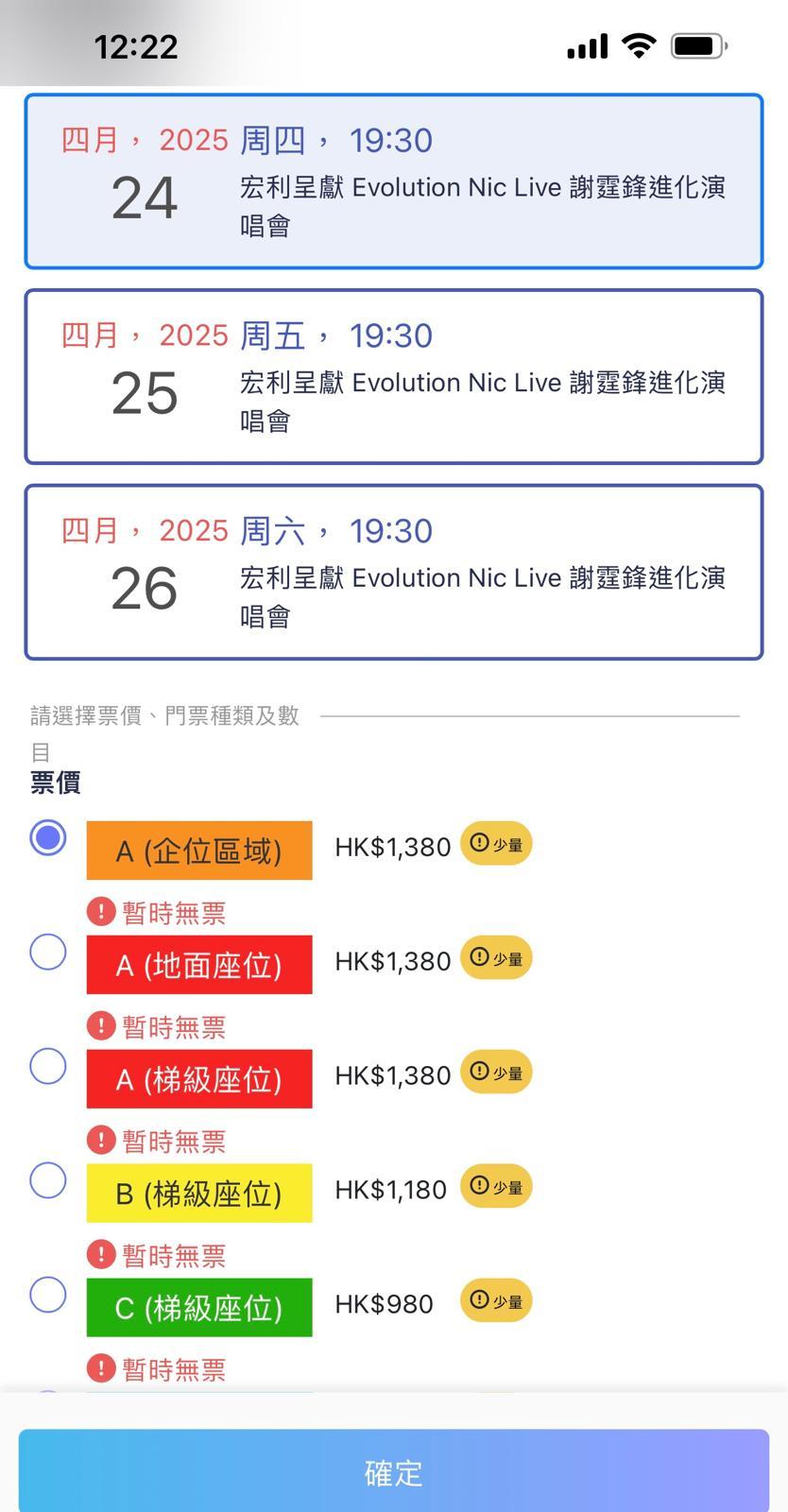Click the 請選擇票價 instruction text
Screen dimensions: 788x1512
[x=163, y=716]
